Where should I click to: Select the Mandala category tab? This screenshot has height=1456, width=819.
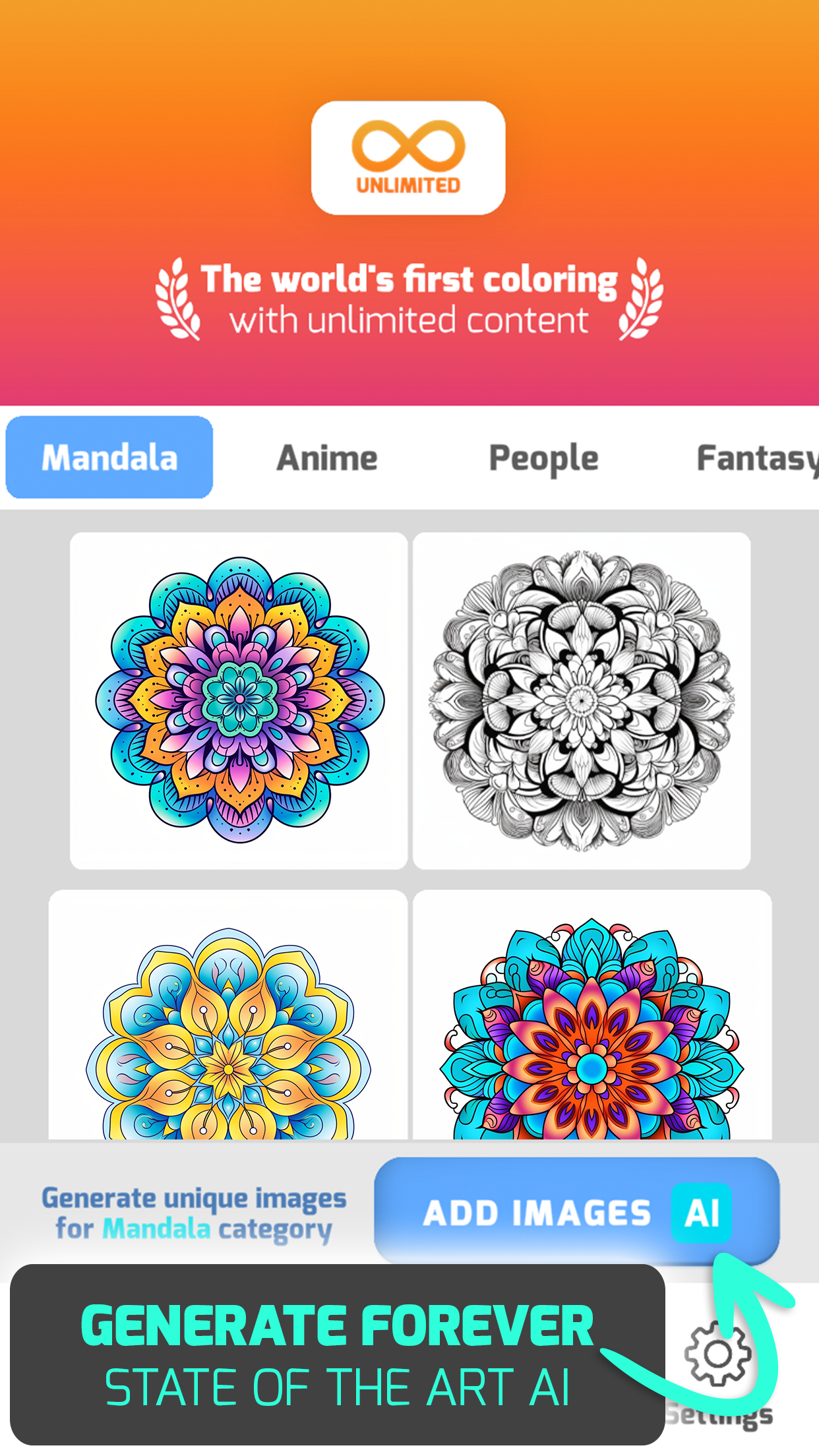coord(109,458)
